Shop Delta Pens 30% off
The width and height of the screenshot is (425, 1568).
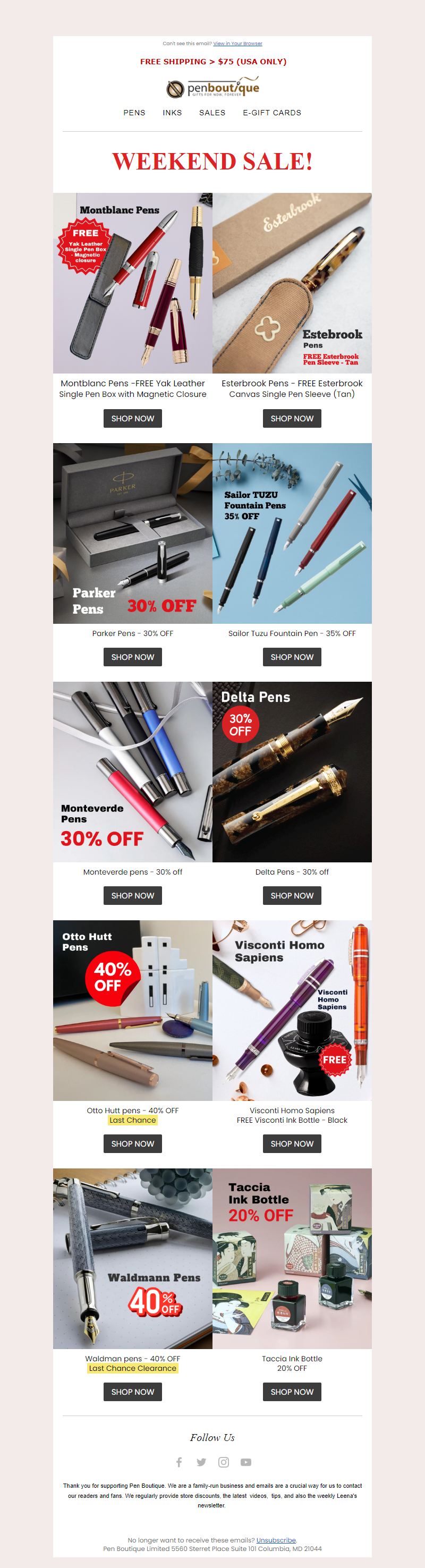292,895
